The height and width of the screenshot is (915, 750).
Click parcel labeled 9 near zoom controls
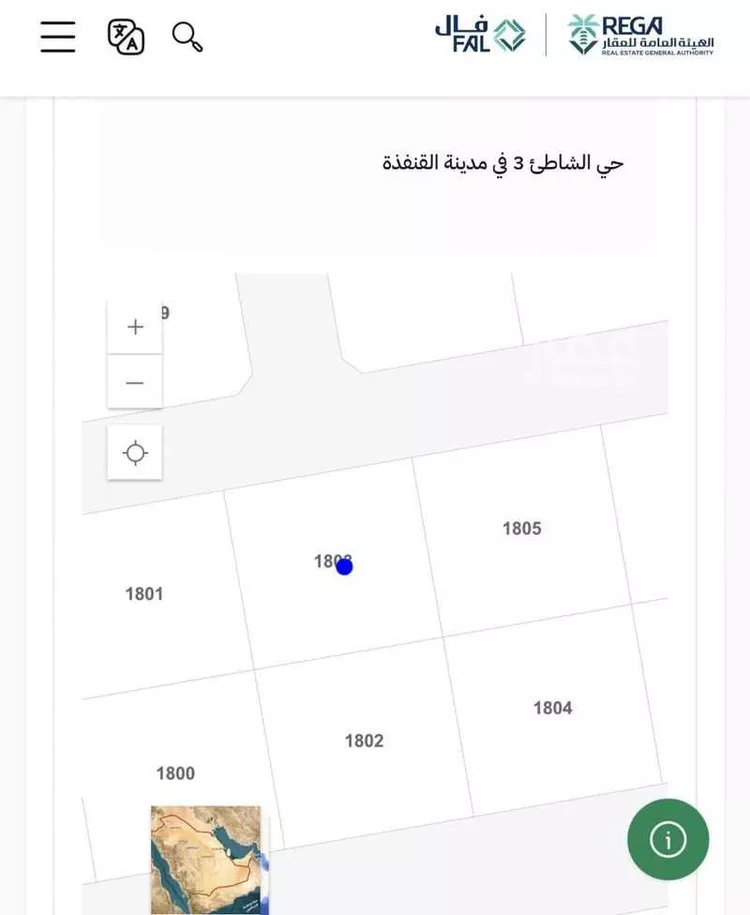162,313
